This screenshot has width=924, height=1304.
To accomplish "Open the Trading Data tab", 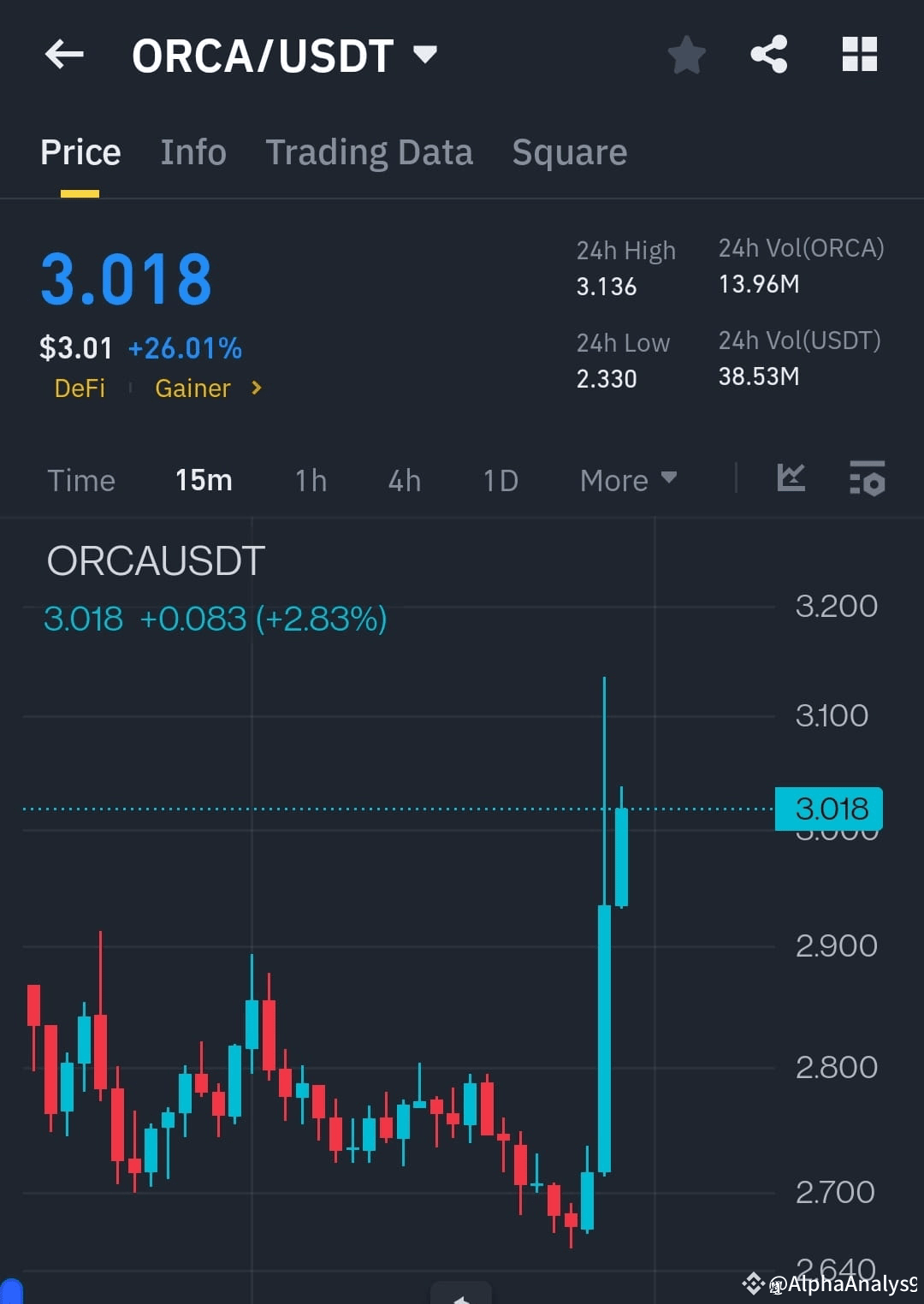I will [x=369, y=151].
